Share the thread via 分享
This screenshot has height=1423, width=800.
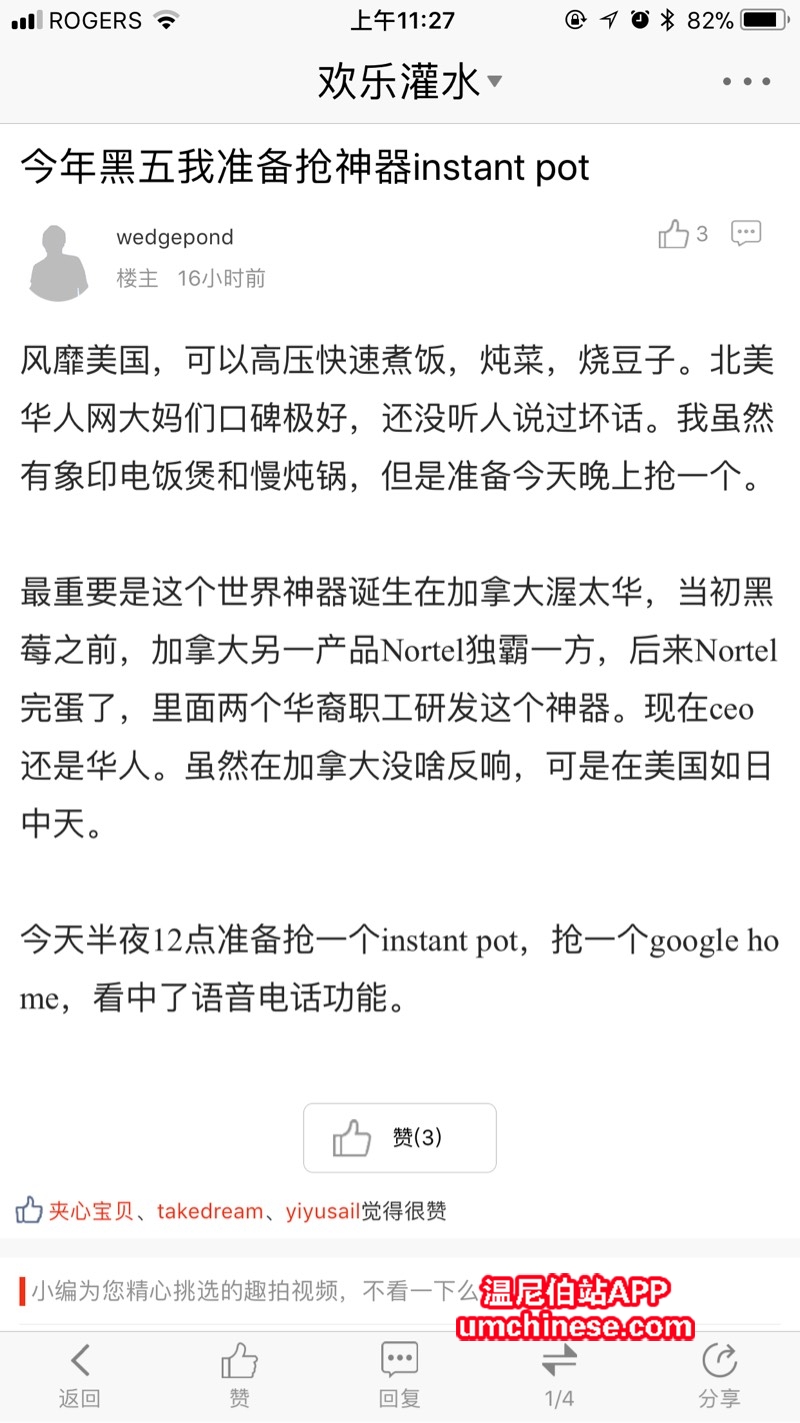[720, 1377]
